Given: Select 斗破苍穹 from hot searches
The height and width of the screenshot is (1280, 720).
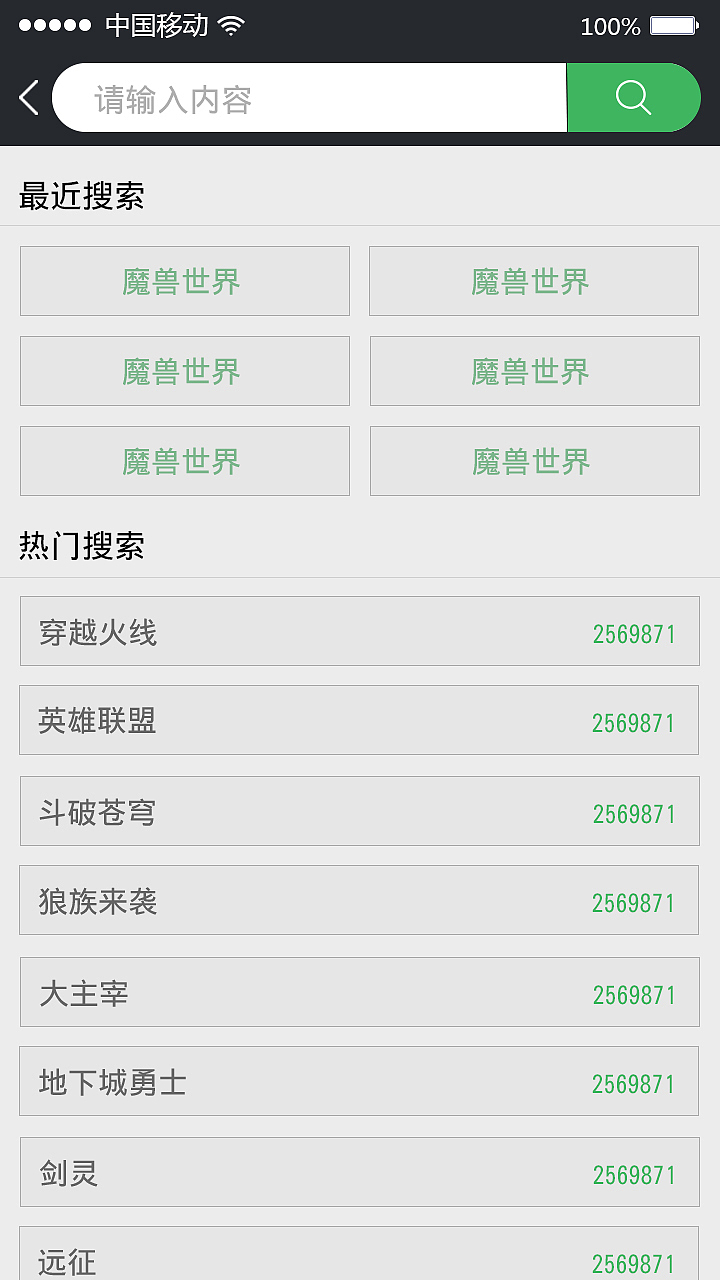Looking at the screenshot, I should (x=360, y=812).
